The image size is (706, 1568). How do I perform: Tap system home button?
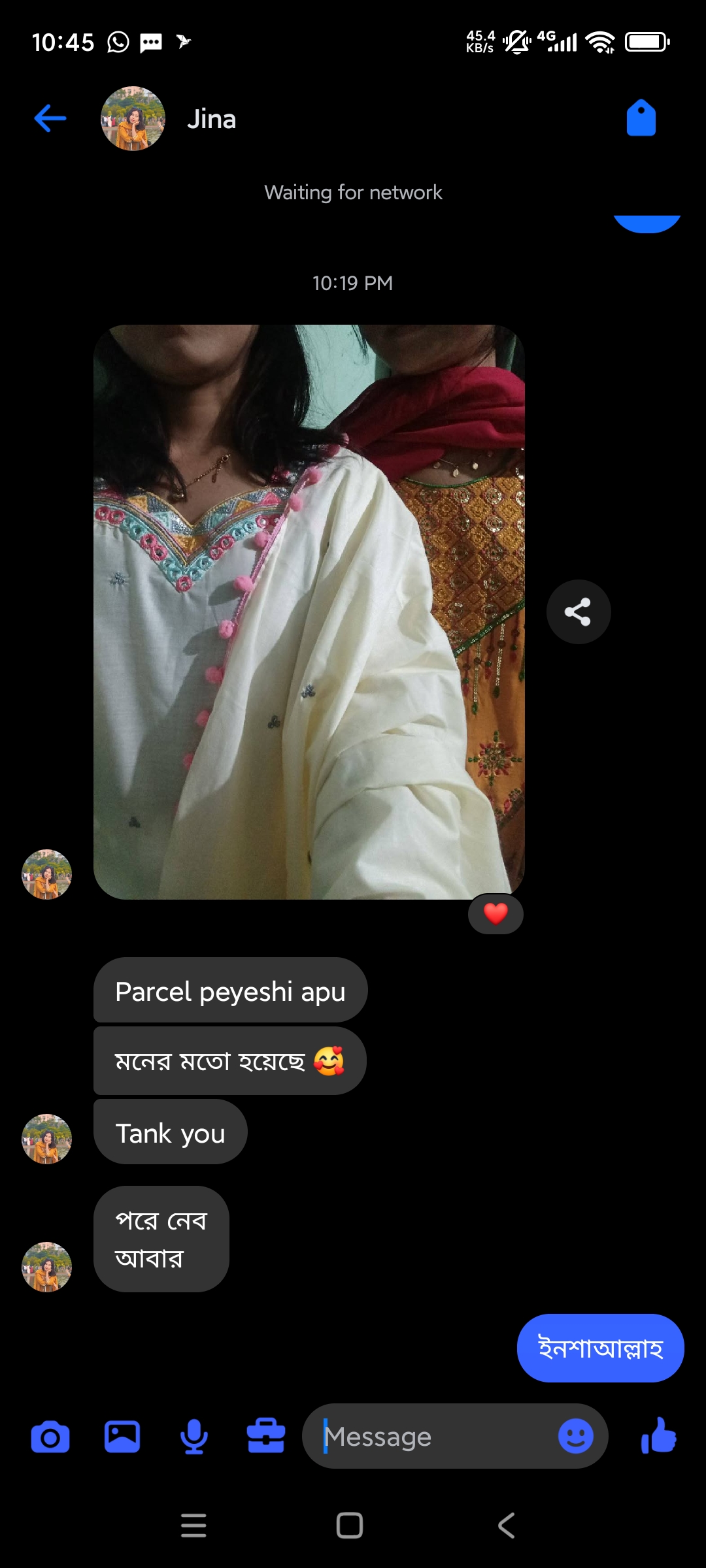click(350, 1526)
